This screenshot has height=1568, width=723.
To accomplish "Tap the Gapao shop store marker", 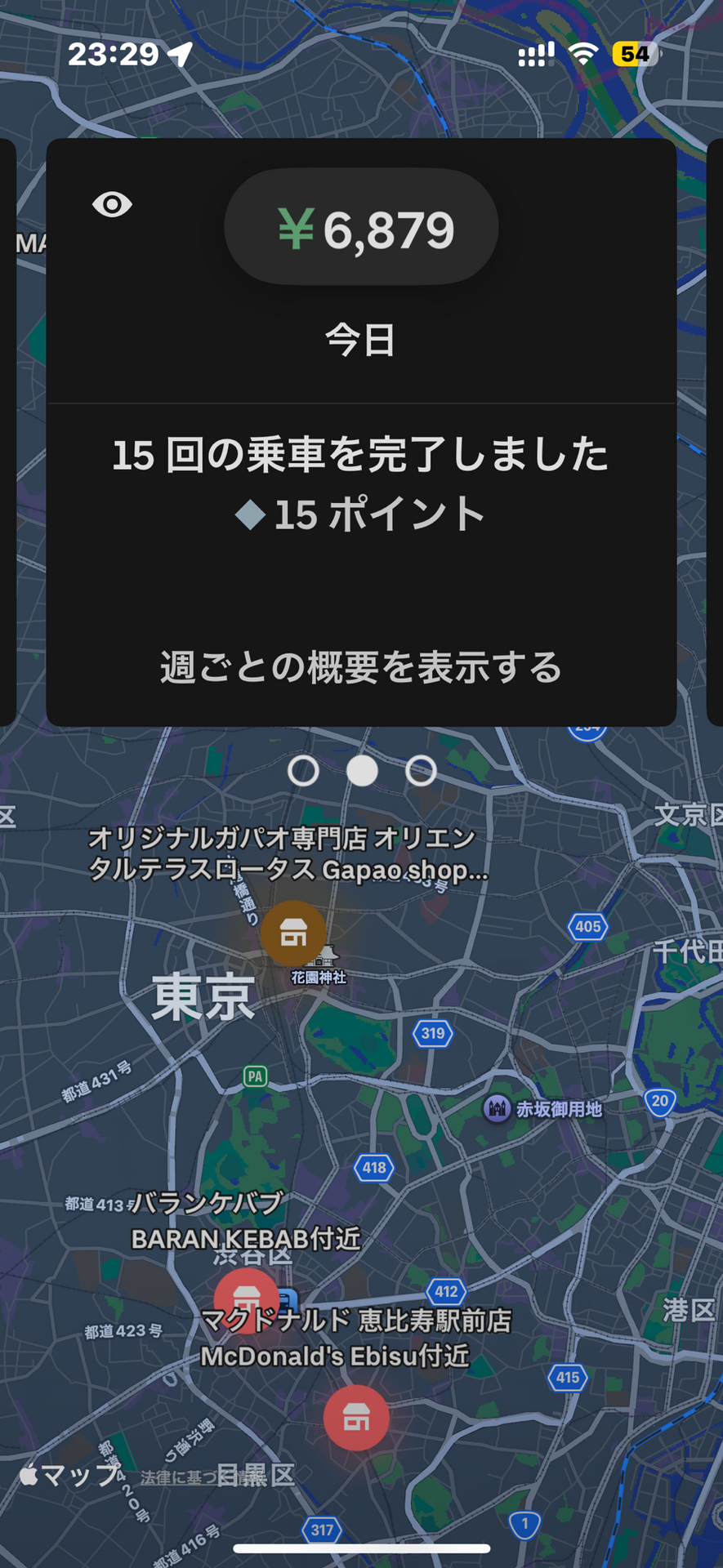I will 293,933.
